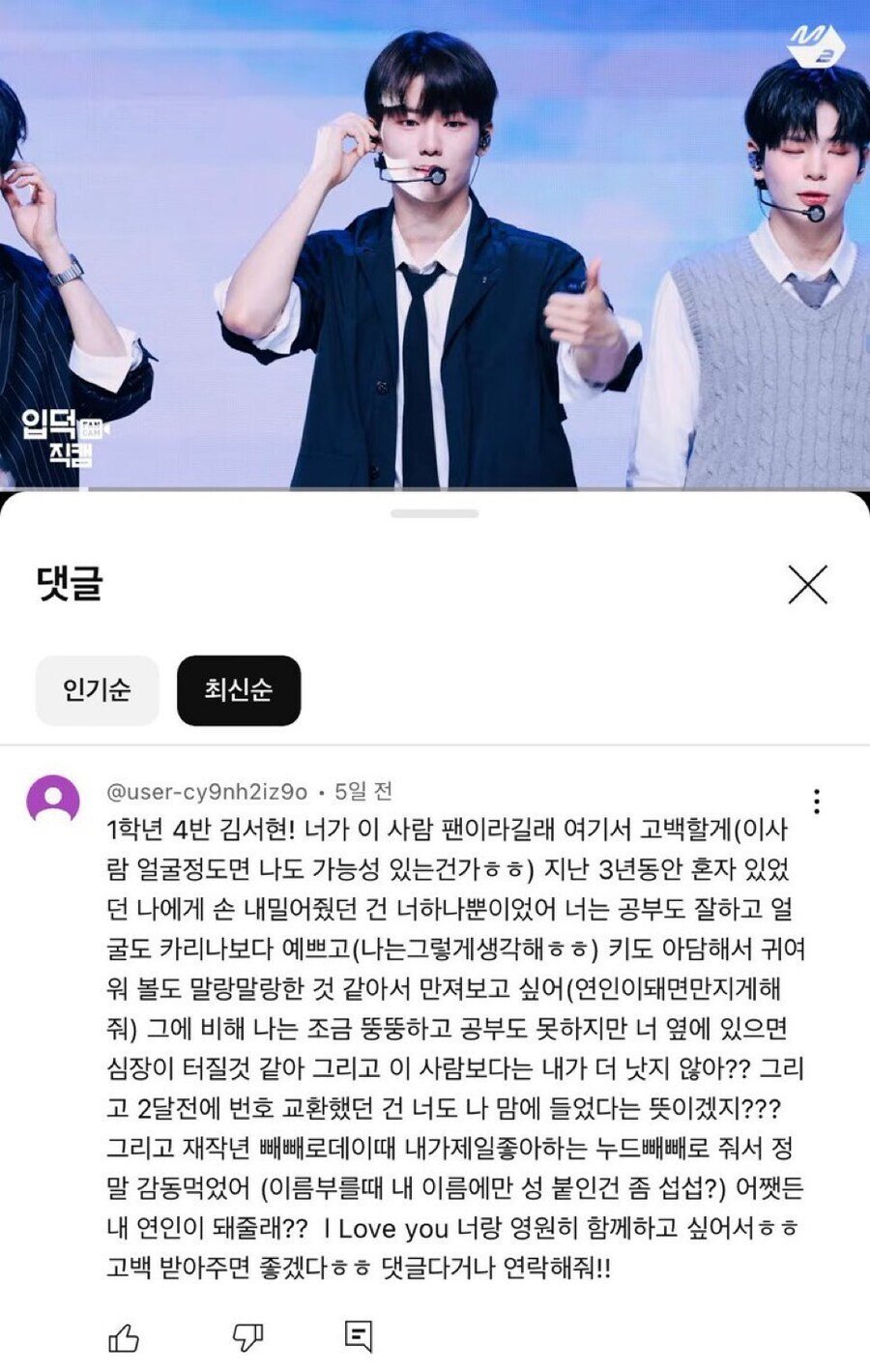Switch to the 인기순 sort chip
Viewport: 870px width, 1372px height.
(x=97, y=690)
